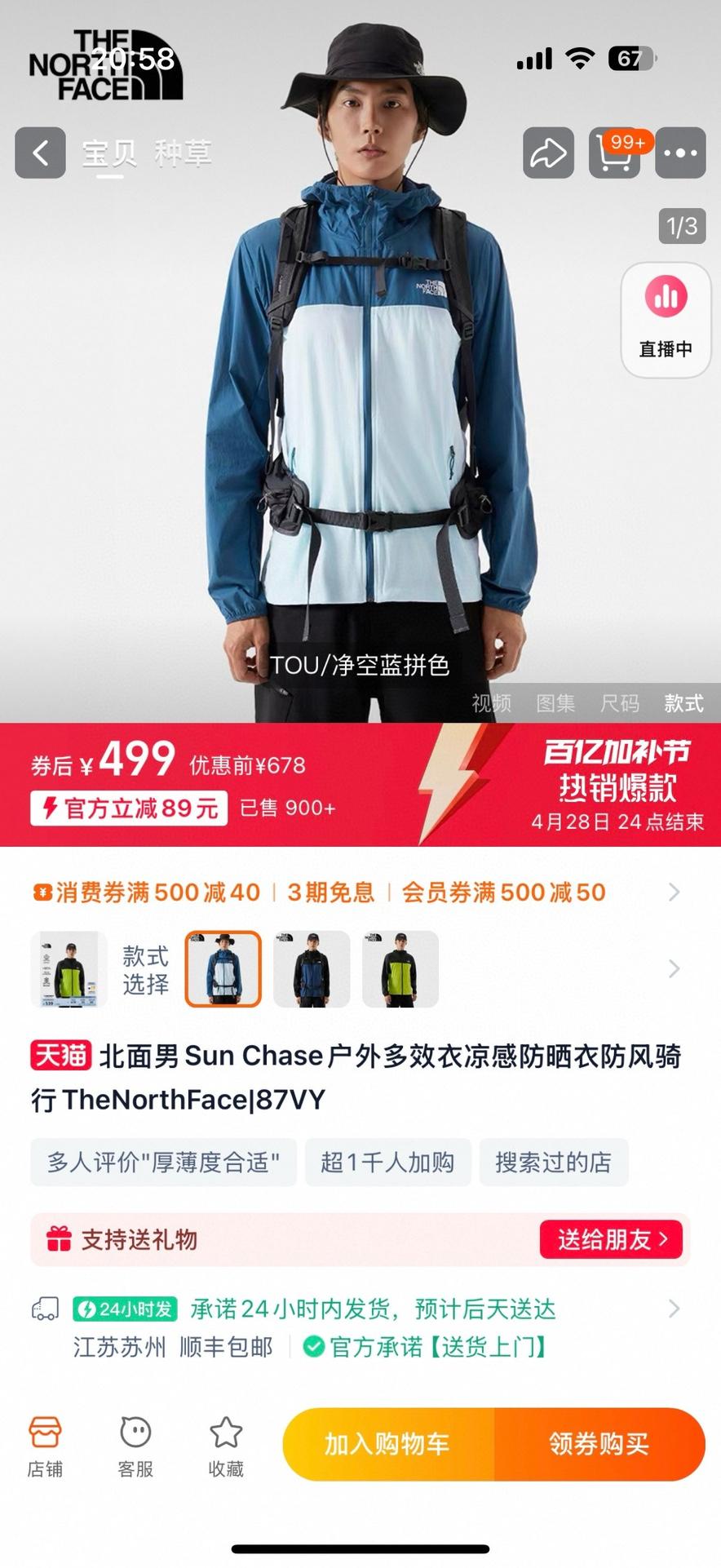This screenshot has height=1568, width=721.
Task: Share this product
Action: click(x=548, y=153)
